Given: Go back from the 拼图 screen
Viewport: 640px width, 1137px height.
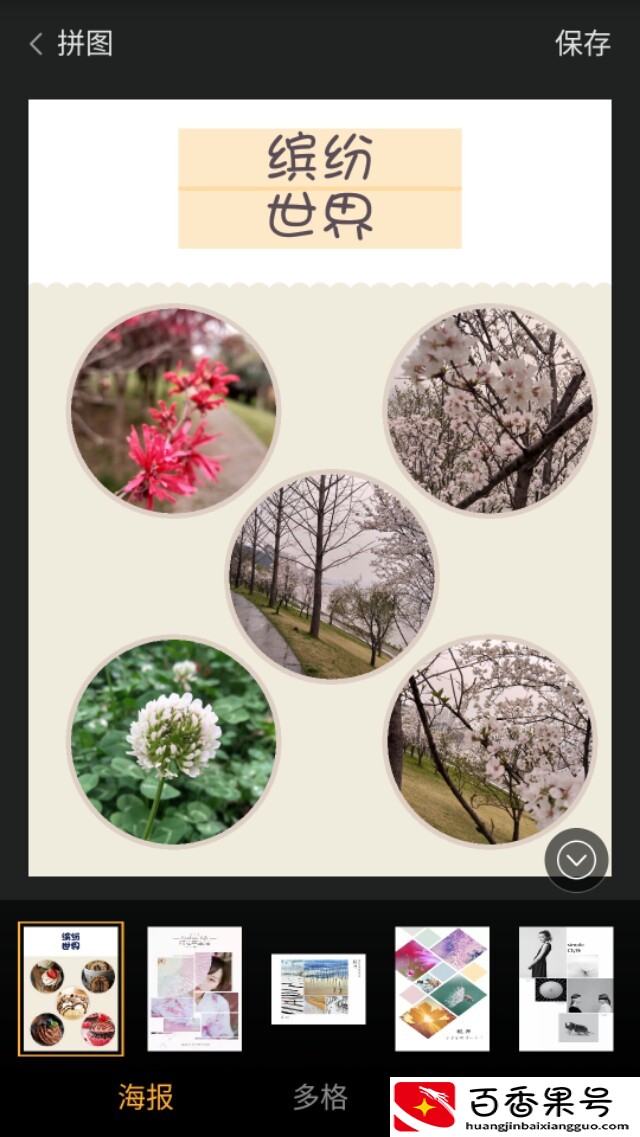Looking at the screenshot, I should tap(37, 44).
